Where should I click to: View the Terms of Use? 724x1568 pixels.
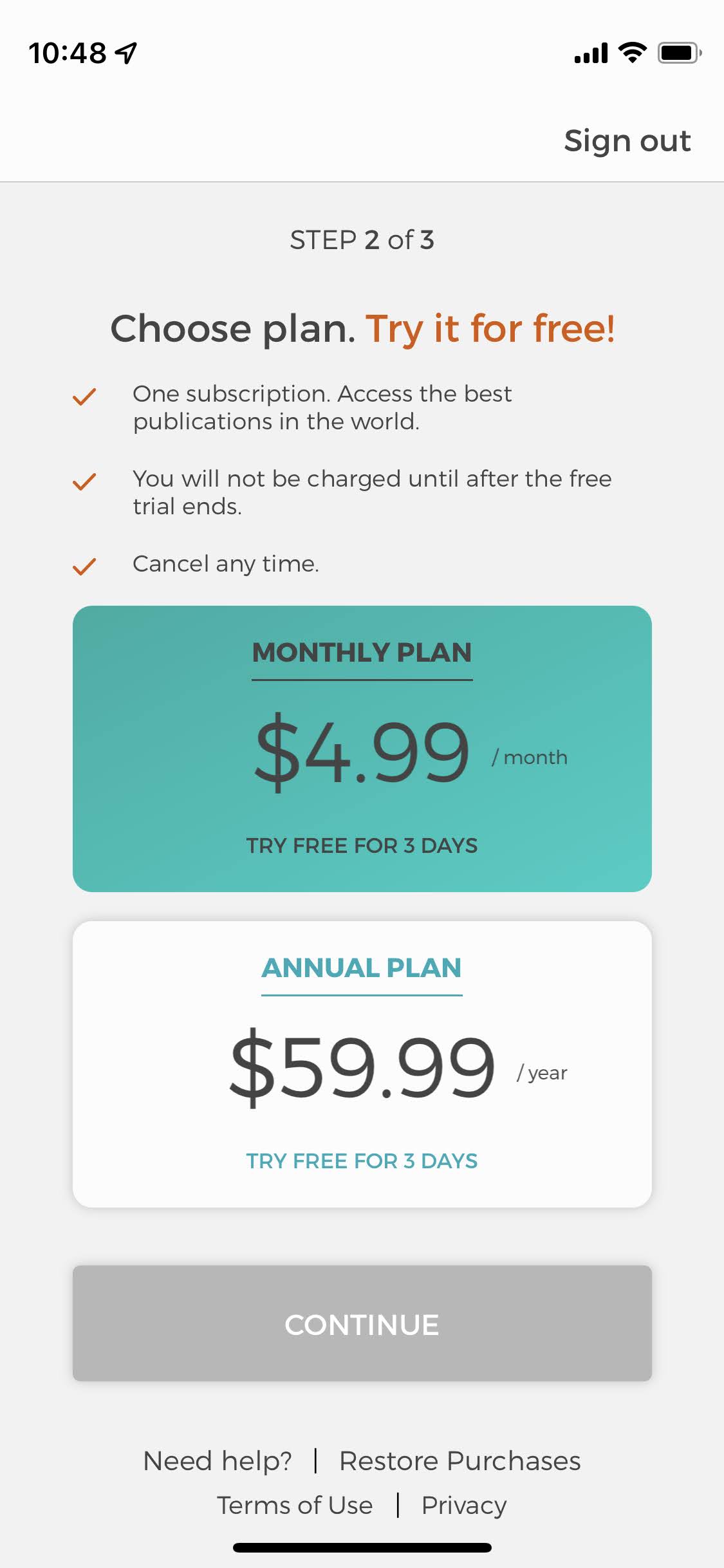point(295,1506)
